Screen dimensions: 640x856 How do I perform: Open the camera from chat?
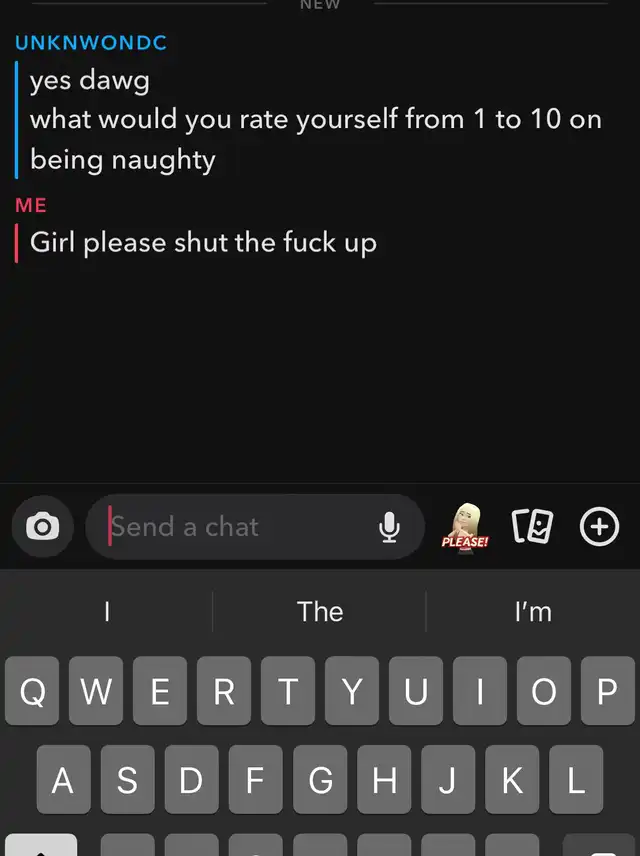[42, 527]
